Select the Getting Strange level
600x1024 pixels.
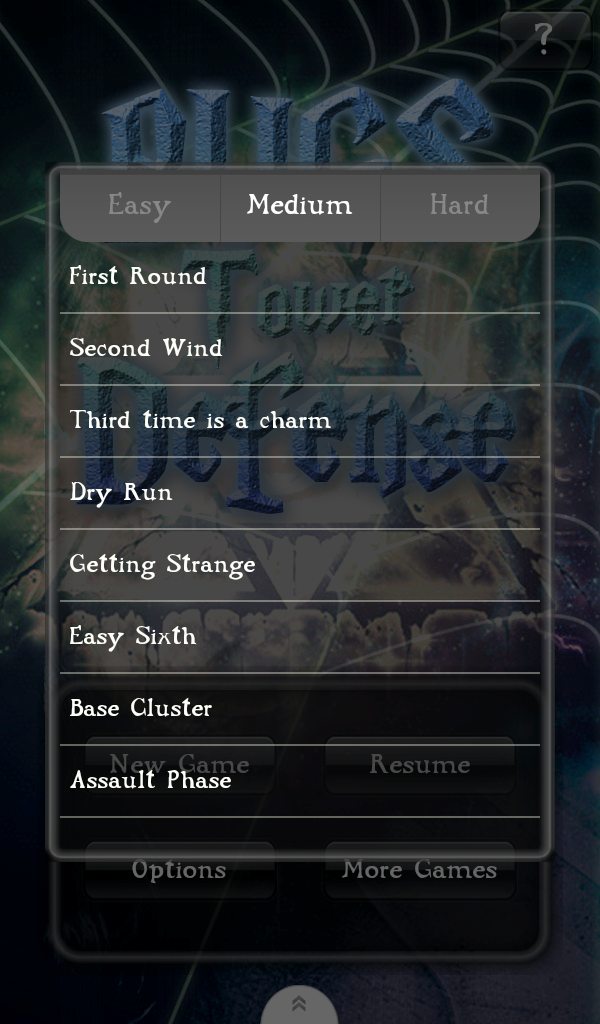pyautogui.click(x=300, y=565)
